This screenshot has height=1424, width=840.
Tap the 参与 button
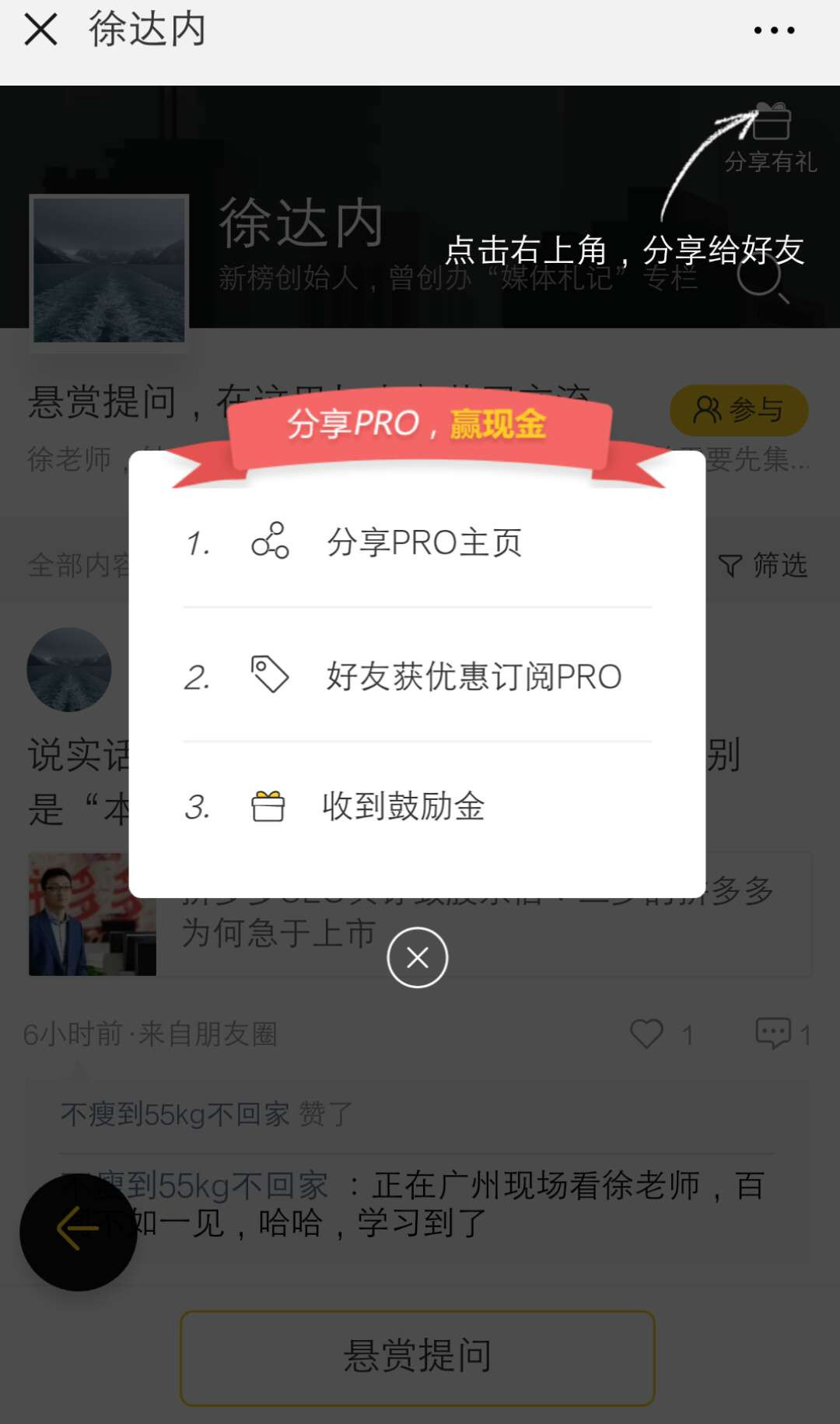pos(738,410)
